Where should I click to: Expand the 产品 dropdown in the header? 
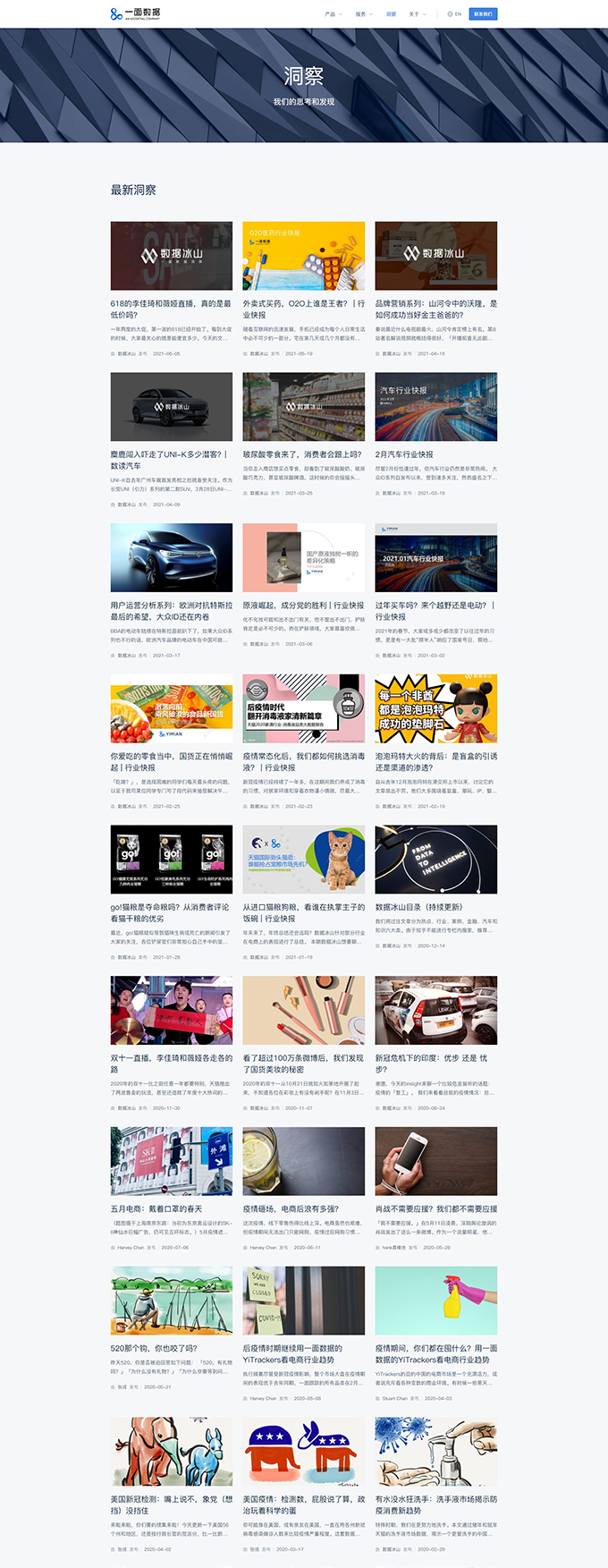333,14
